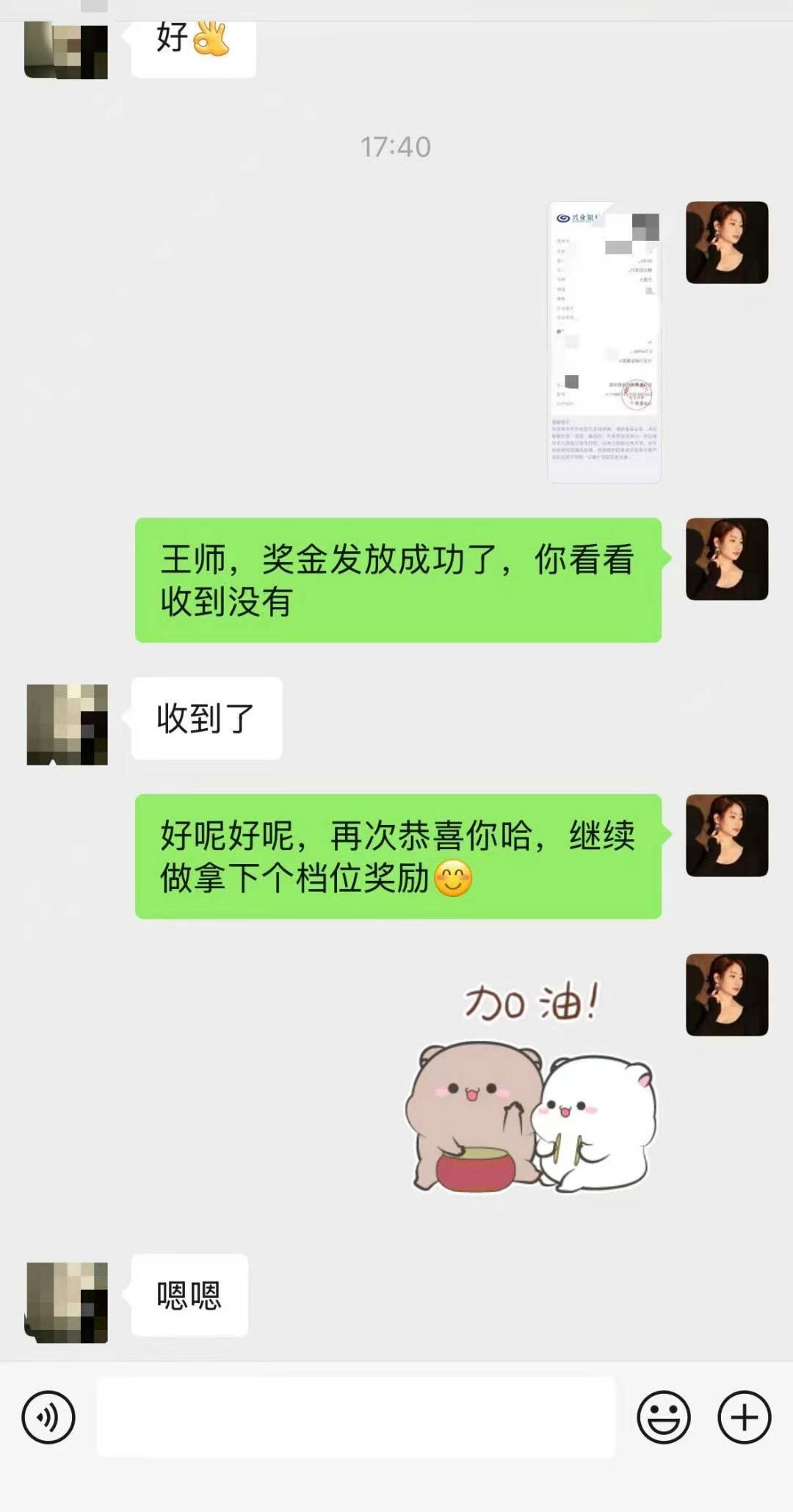Open contact avatar next to 收到了

(67, 724)
